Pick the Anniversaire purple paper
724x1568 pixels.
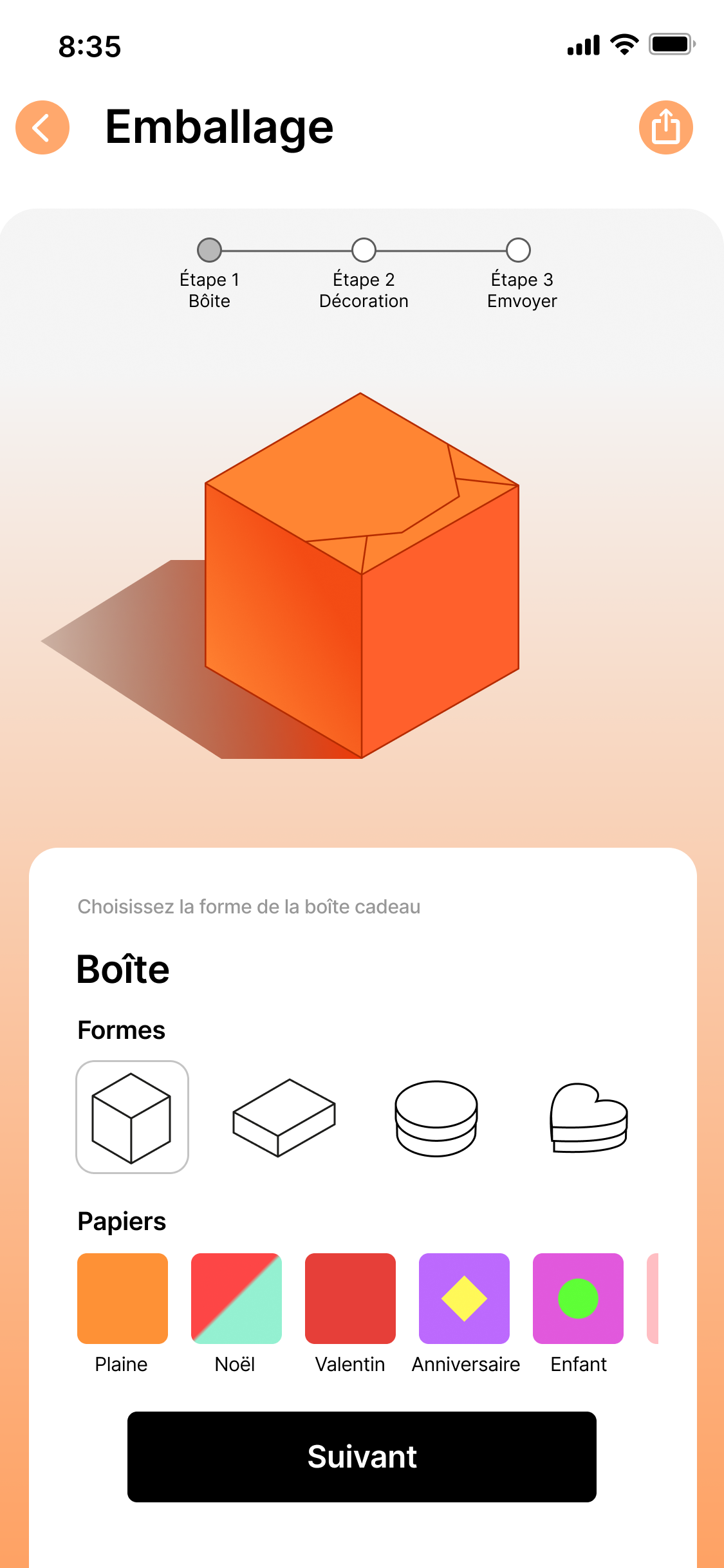pos(464,1298)
